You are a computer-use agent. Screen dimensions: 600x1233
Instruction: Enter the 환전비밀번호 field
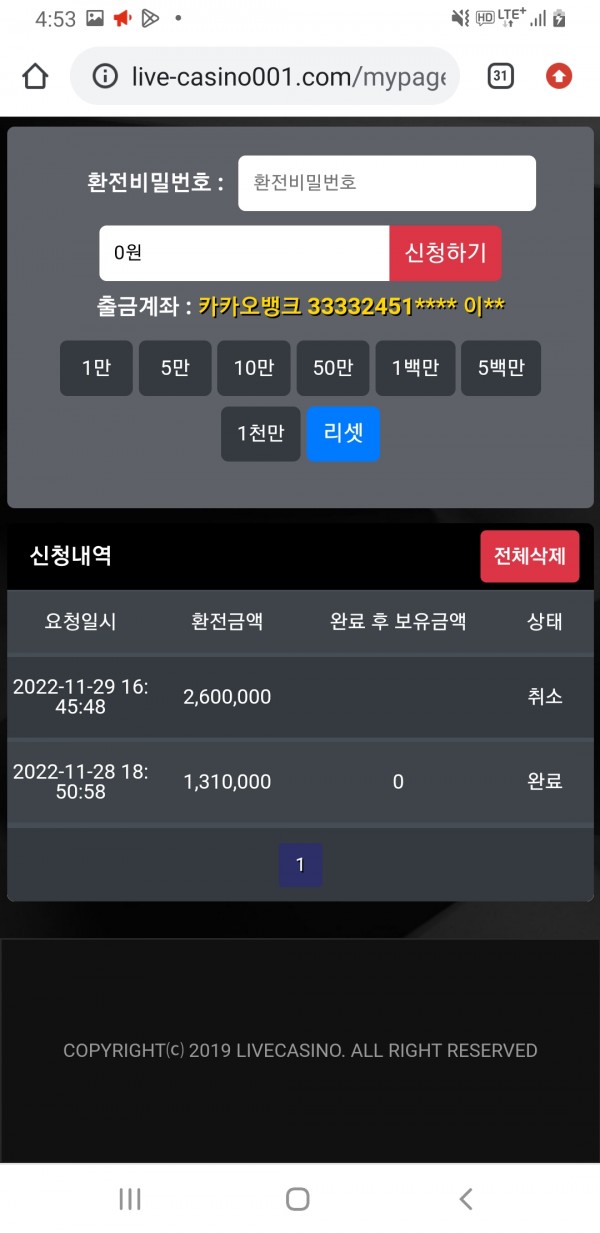pyautogui.click(x=386, y=183)
